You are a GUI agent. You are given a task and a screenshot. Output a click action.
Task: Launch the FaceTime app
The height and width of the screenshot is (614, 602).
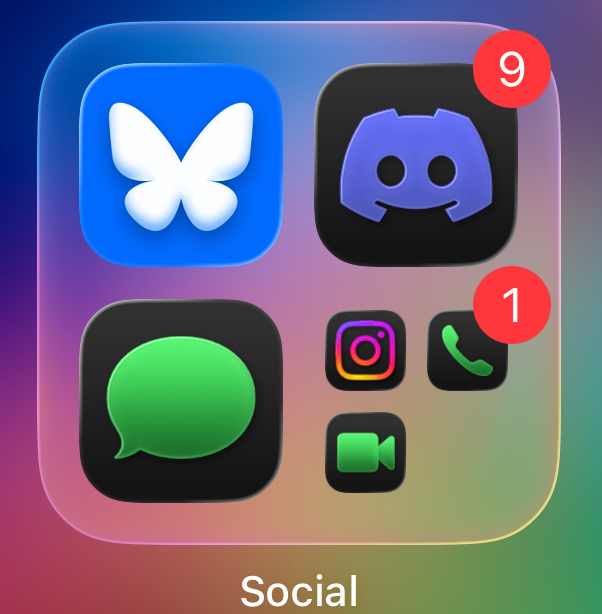coord(365,452)
